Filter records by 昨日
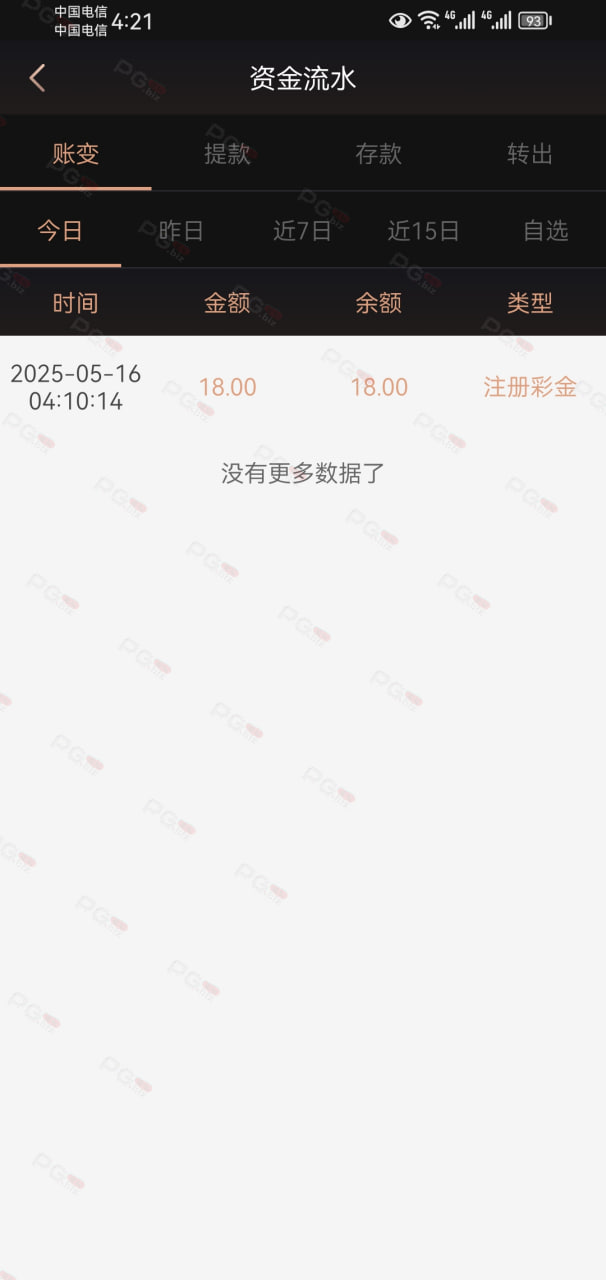The height and width of the screenshot is (1280, 606). click(x=181, y=231)
